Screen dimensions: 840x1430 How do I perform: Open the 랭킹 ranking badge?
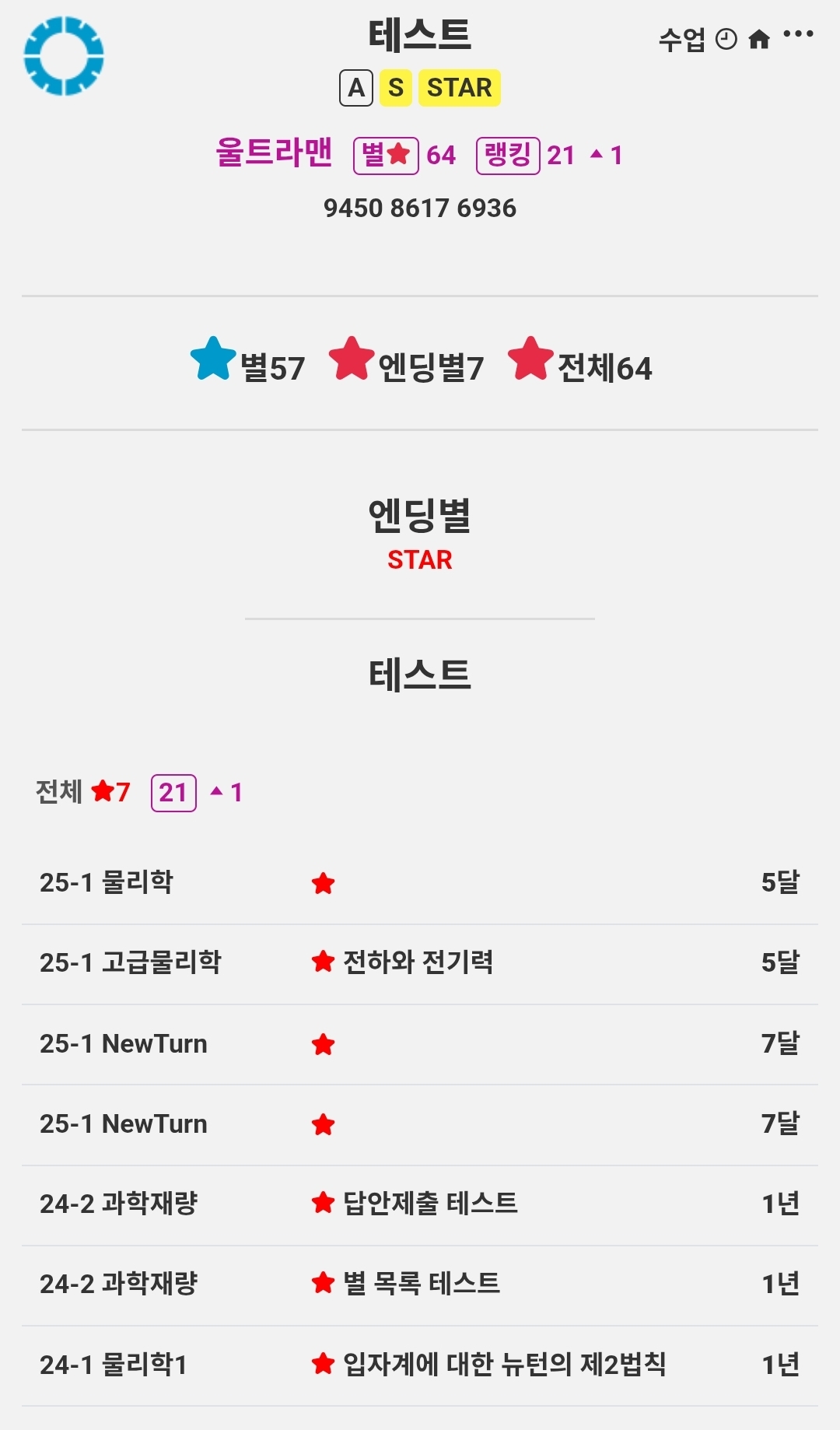[x=508, y=155]
